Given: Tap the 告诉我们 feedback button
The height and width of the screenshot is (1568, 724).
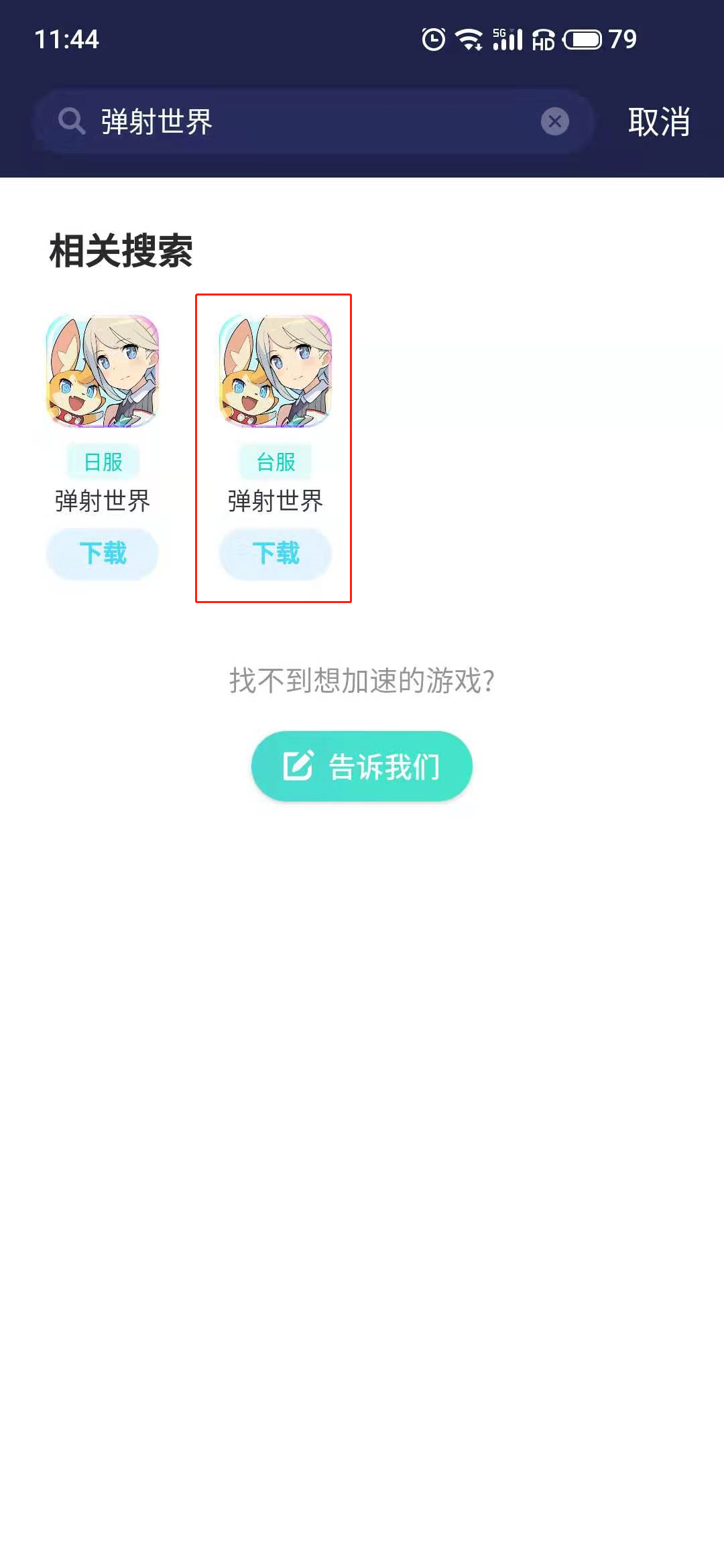Looking at the screenshot, I should pyautogui.click(x=362, y=766).
